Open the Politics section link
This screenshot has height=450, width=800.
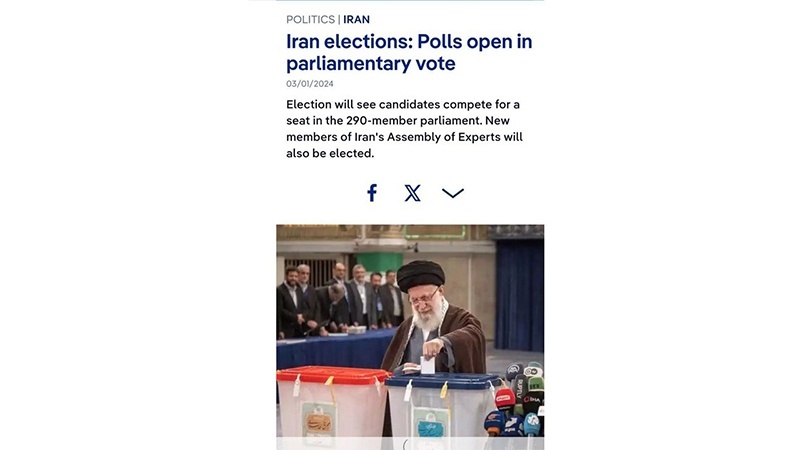(310, 20)
